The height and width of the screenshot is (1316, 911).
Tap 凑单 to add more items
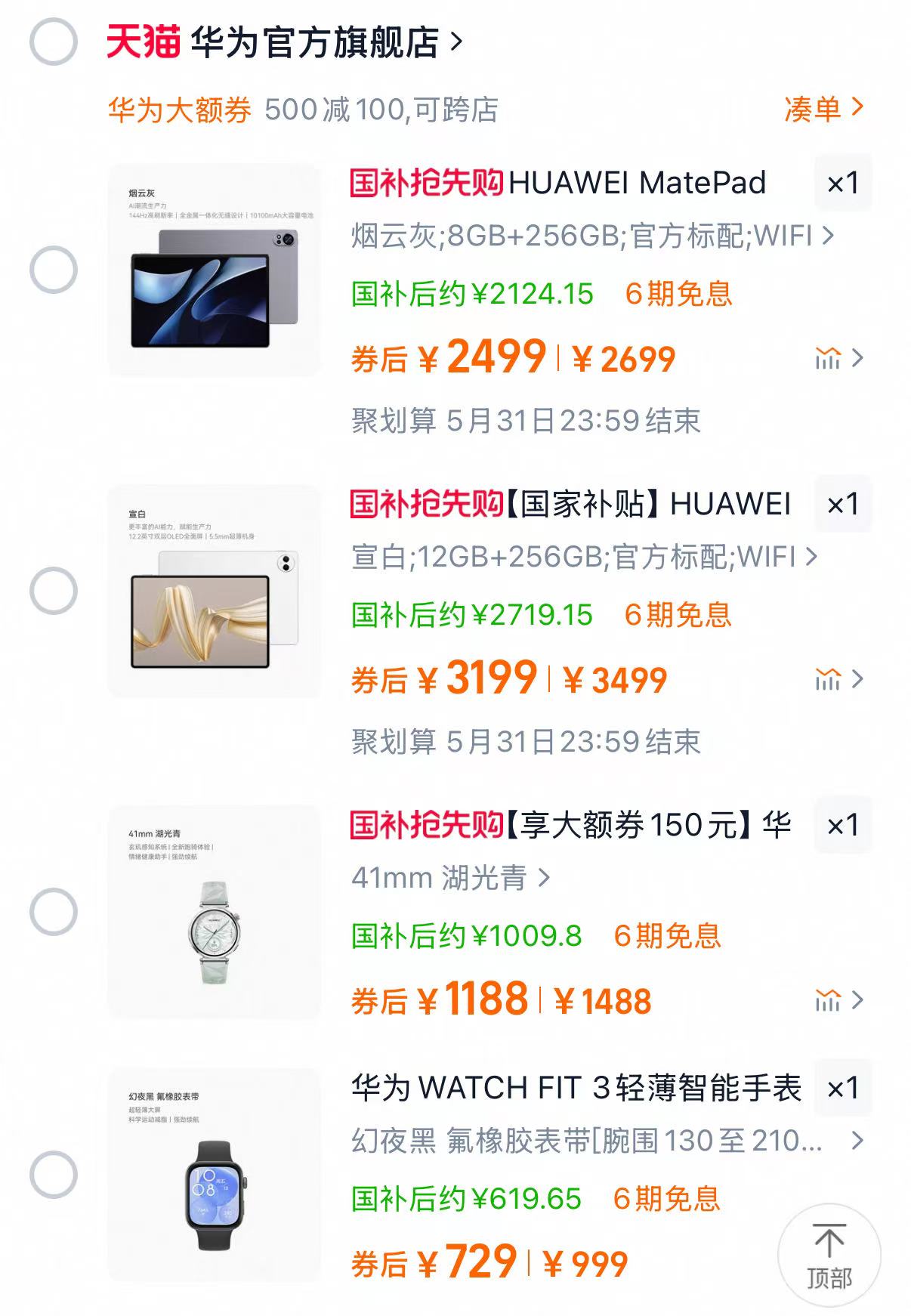[x=823, y=110]
